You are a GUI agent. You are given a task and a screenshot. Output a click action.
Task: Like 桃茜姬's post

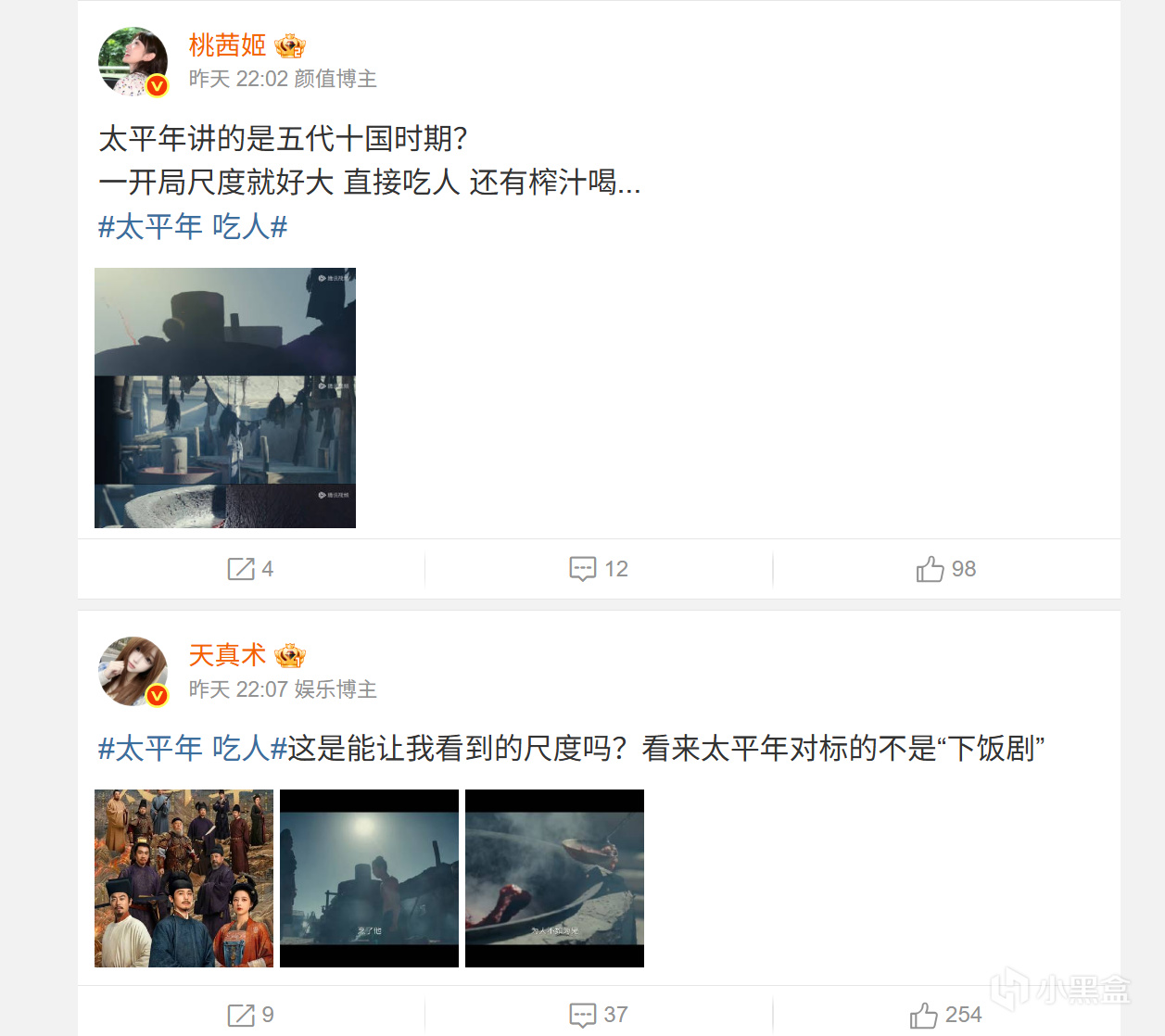(945, 569)
